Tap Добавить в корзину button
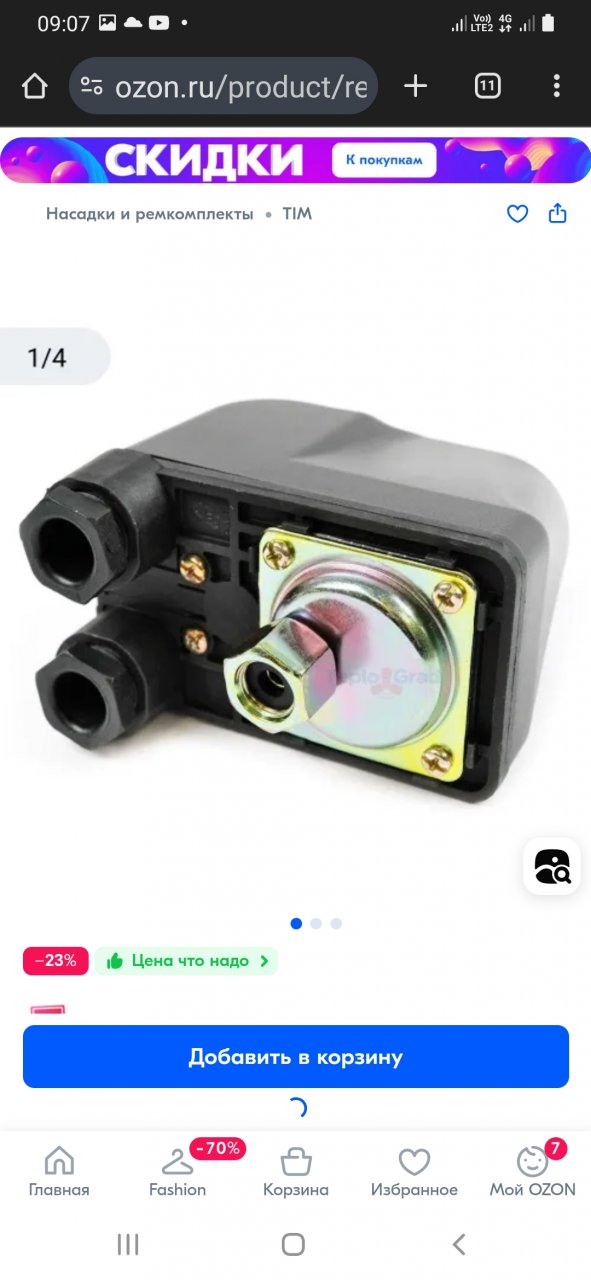 pyautogui.click(x=296, y=1057)
